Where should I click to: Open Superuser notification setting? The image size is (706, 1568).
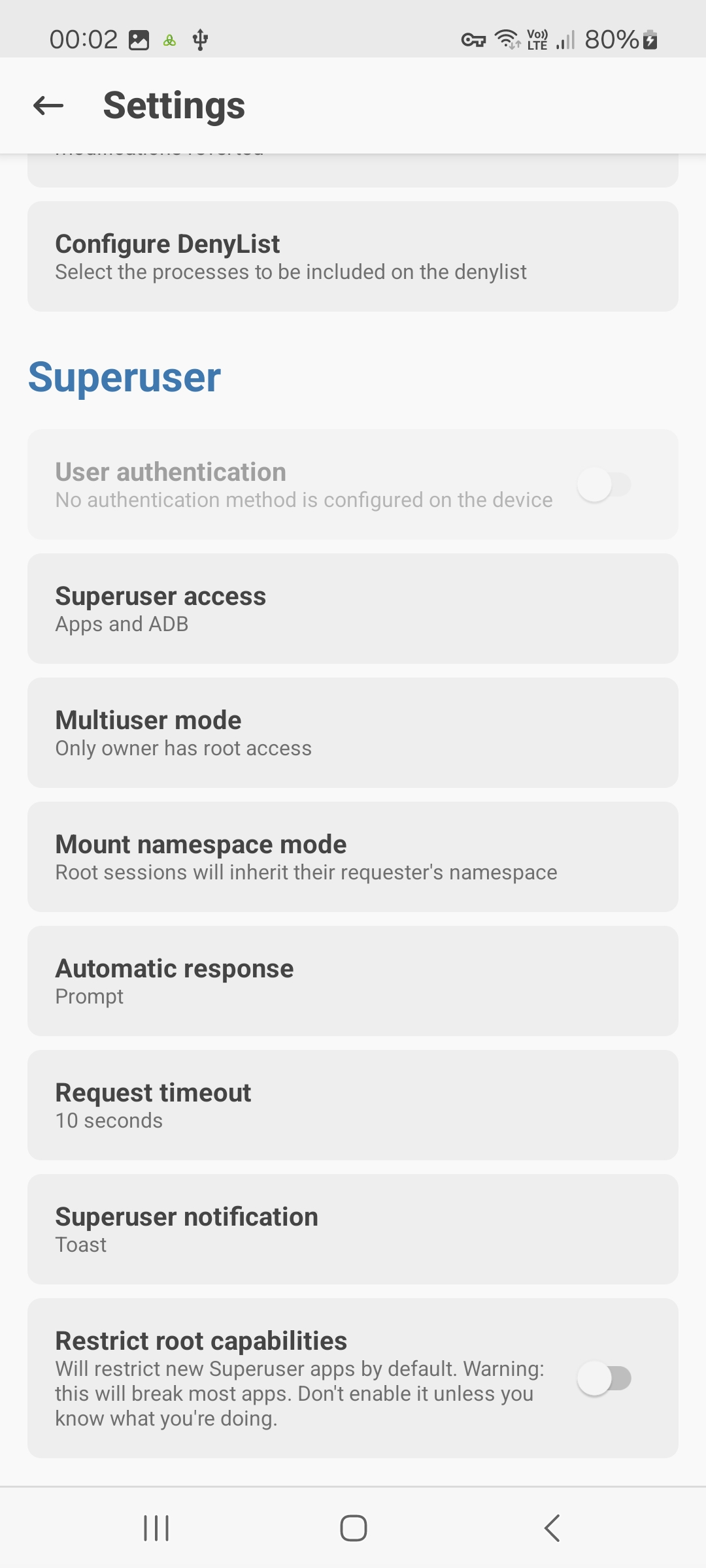353,1229
